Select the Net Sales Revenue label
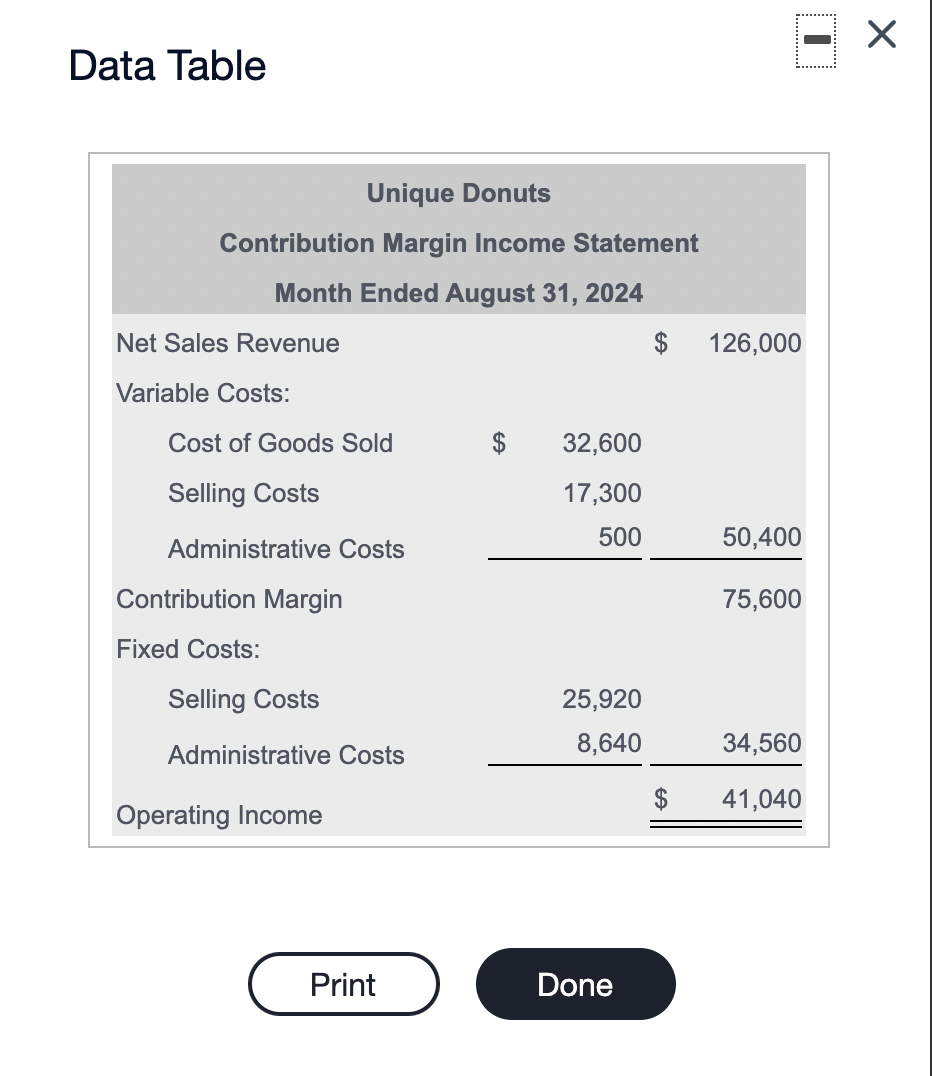Image resolution: width=932 pixels, height=1076 pixels. (x=227, y=343)
